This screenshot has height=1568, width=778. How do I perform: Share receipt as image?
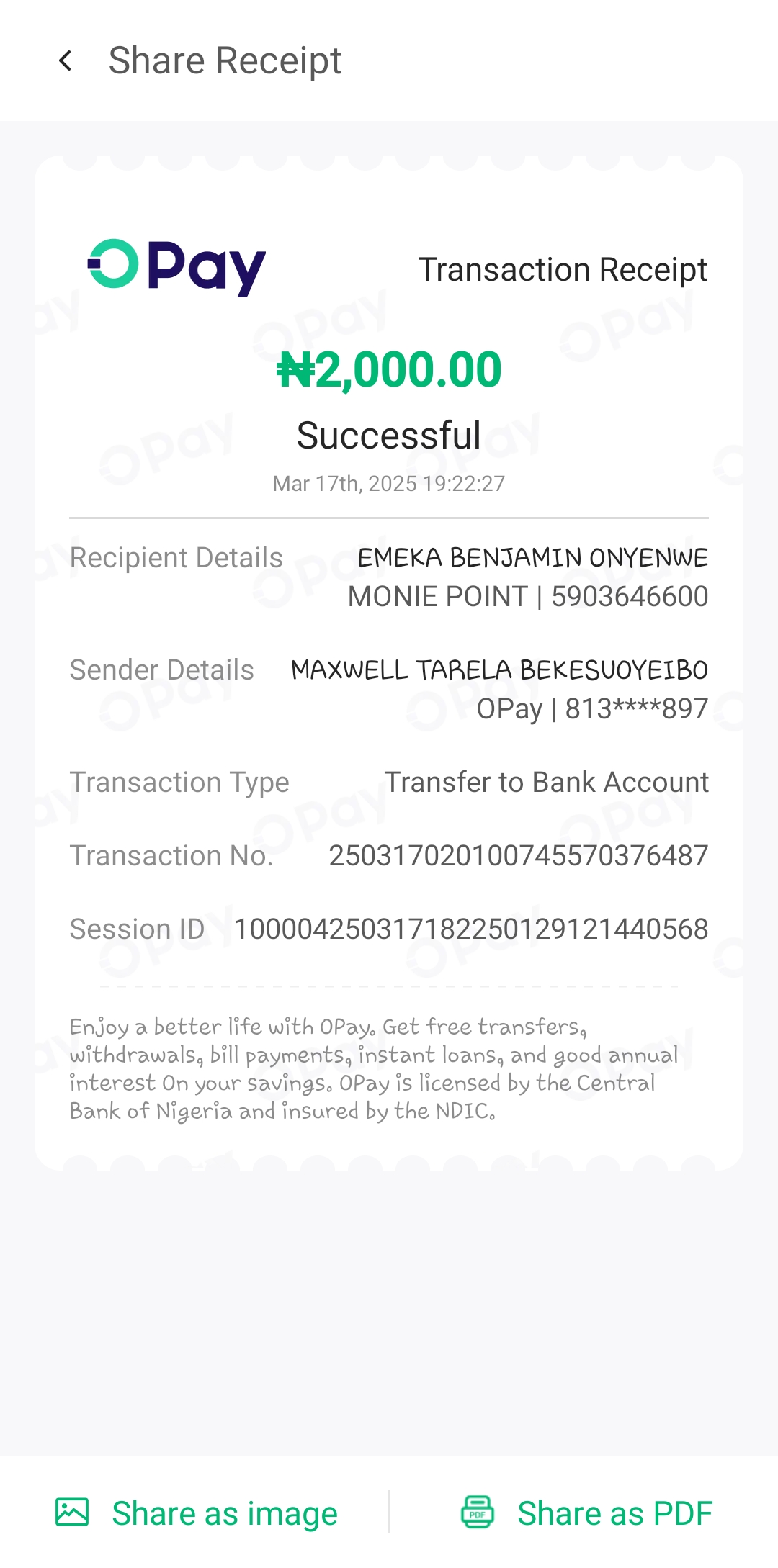[197, 1513]
